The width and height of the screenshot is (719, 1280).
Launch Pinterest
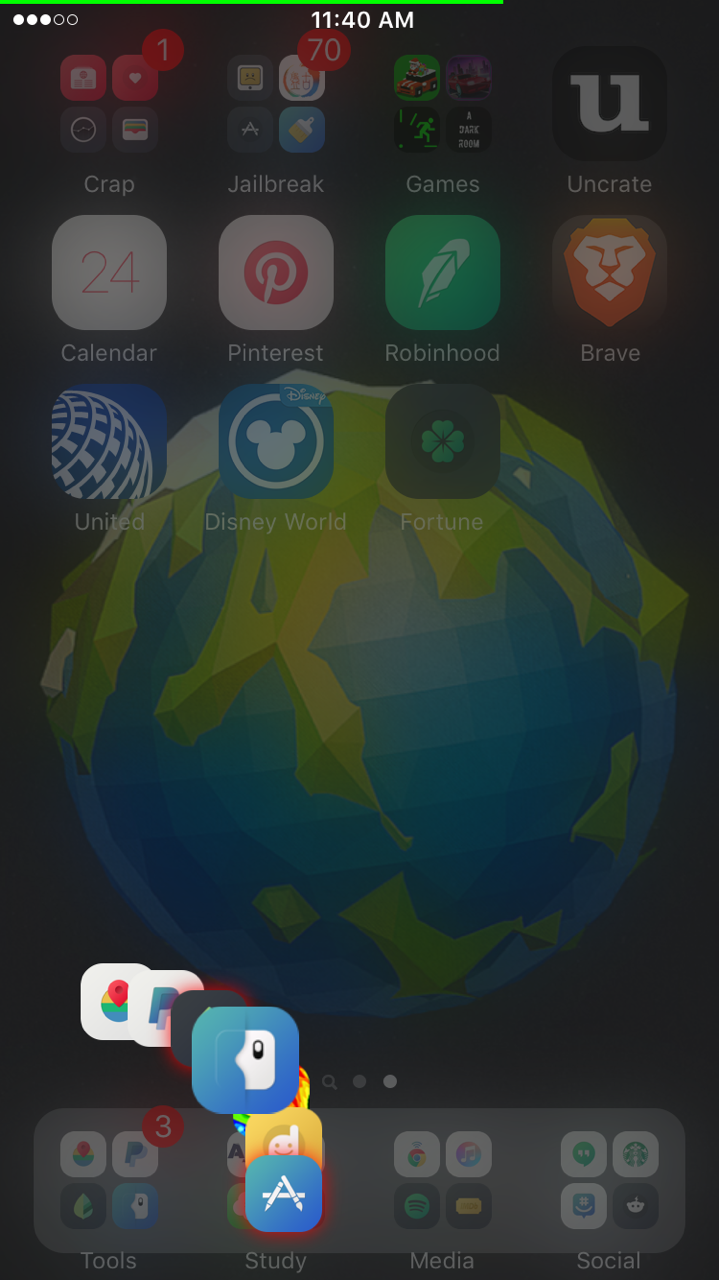tap(276, 273)
